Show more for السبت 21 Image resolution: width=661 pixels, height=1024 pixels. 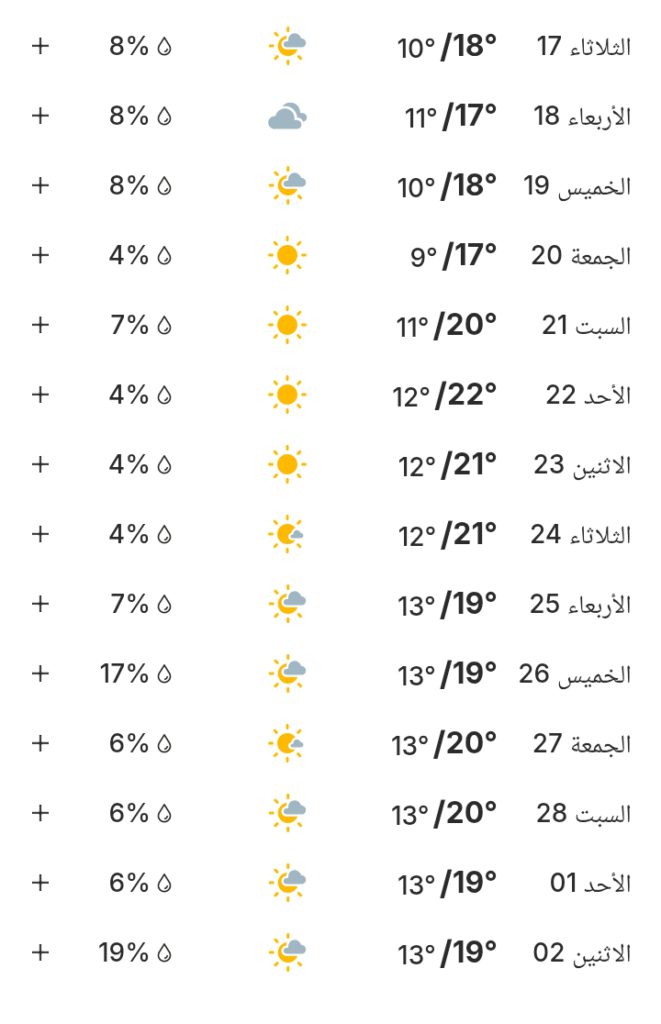(x=40, y=325)
